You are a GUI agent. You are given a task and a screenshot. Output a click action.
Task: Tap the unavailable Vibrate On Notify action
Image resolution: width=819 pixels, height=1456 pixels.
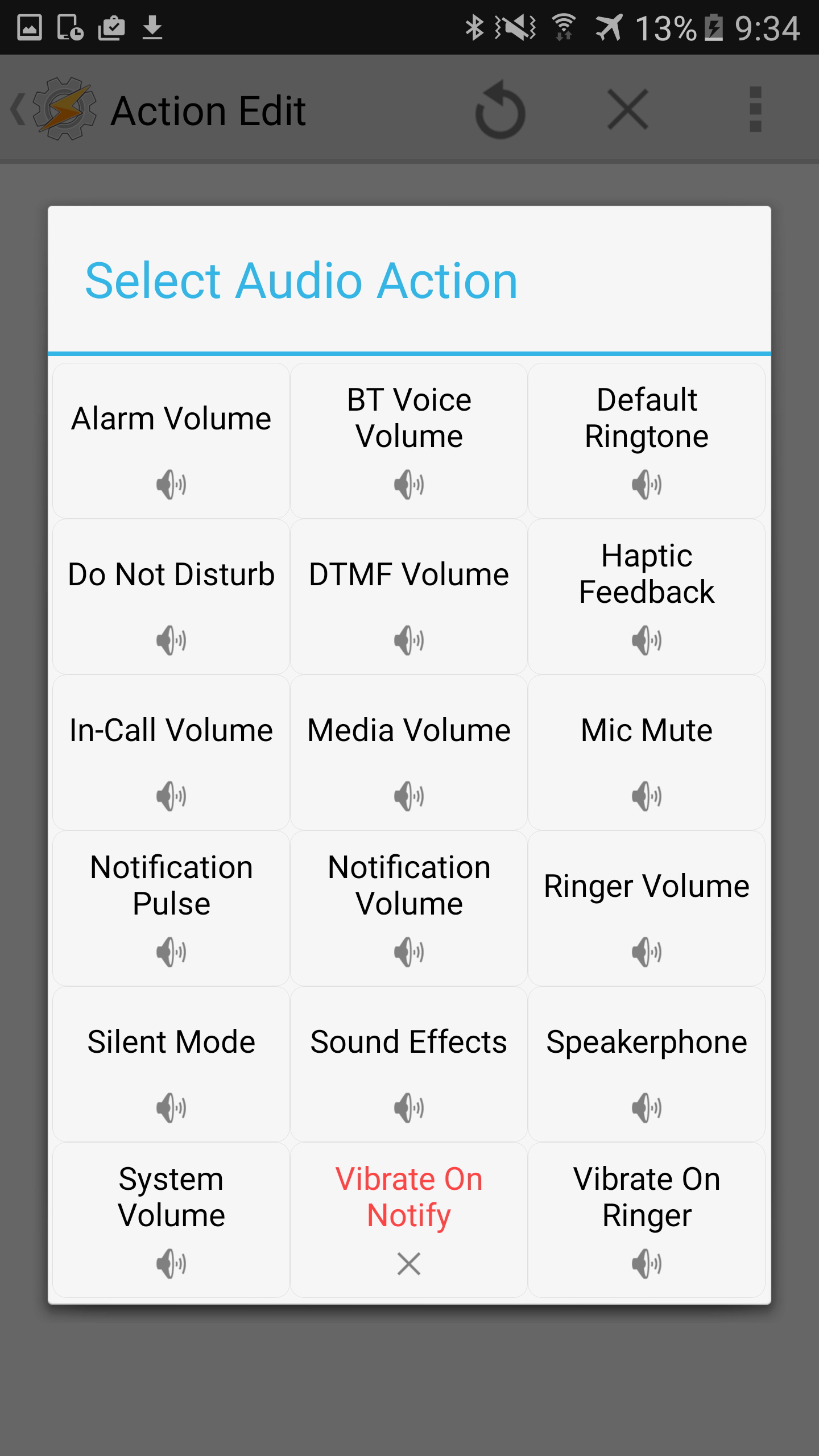[x=409, y=1220]
